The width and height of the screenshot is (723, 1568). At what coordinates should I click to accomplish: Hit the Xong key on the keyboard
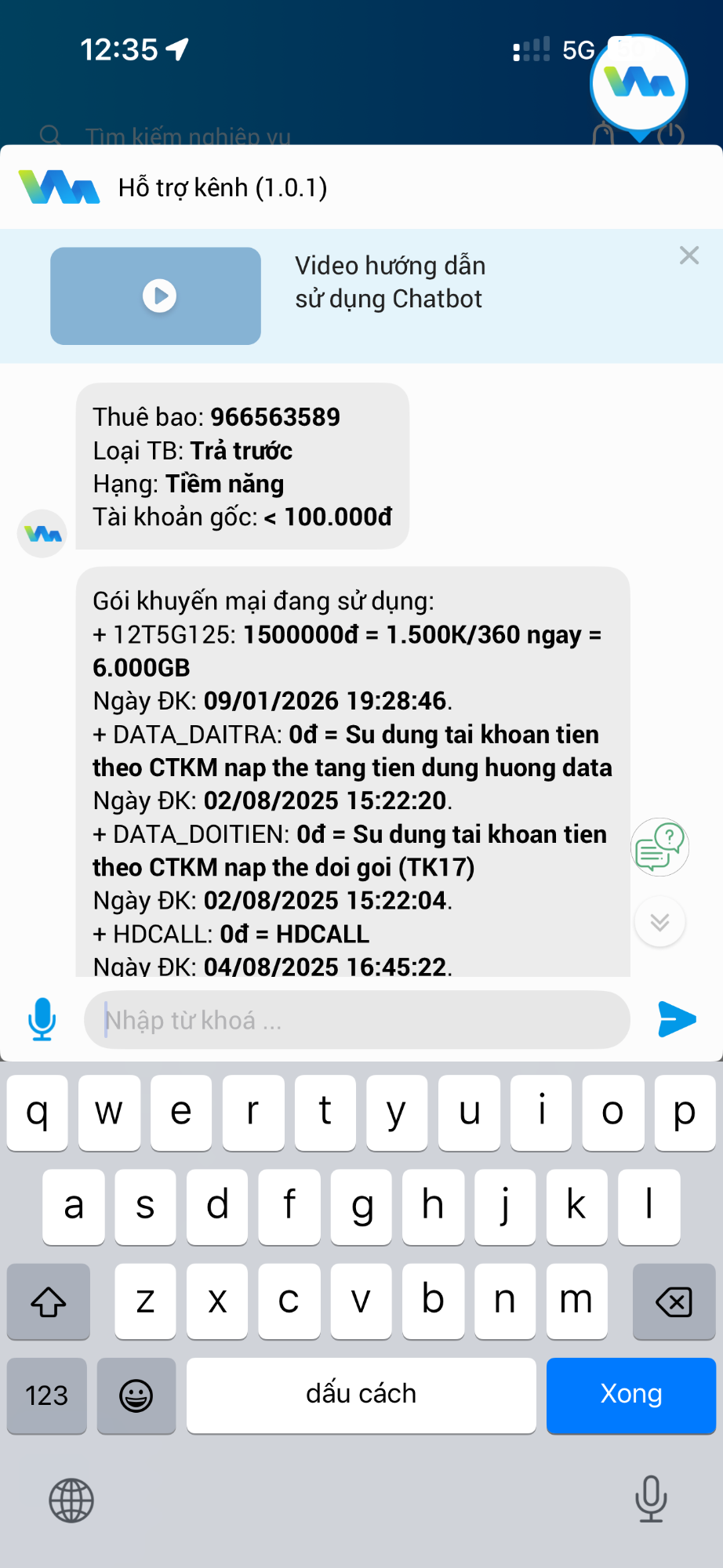pos(630,1395)
